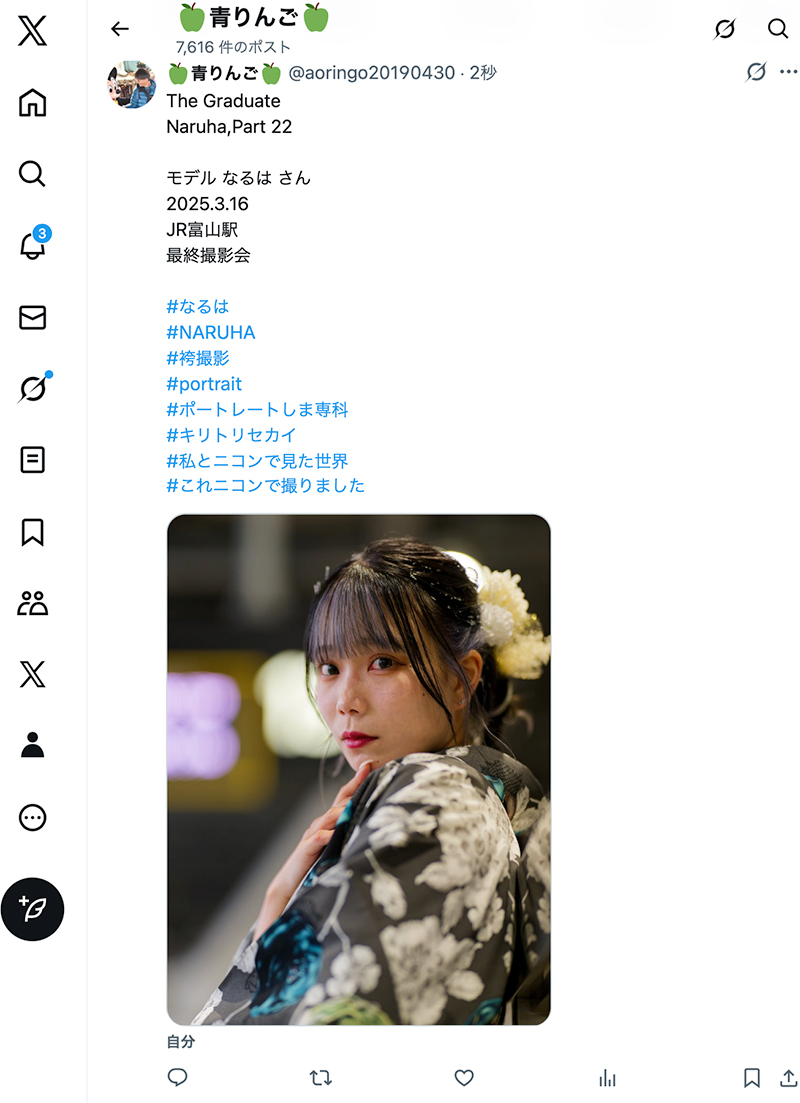
Task: Like the kimono photo post
Action: pyautogui.click(x=463, y=1079)
